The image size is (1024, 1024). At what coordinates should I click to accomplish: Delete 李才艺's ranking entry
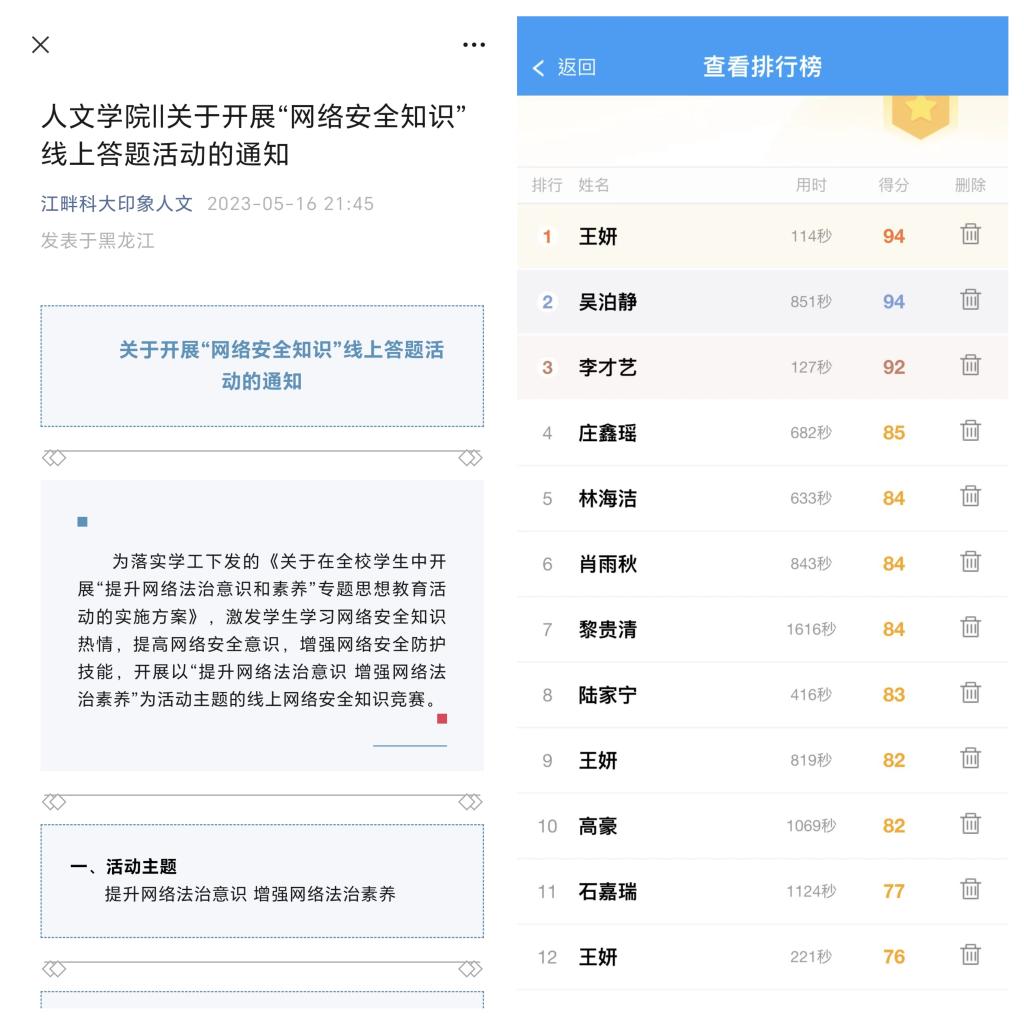point(970,366)
